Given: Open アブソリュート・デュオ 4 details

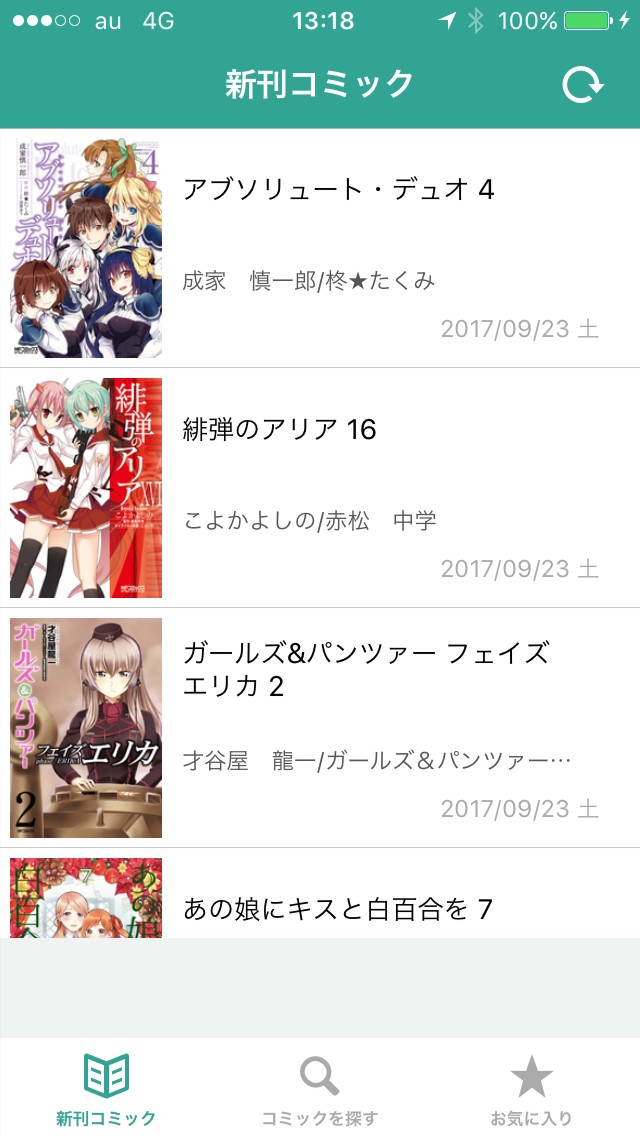Looking at the screenshot, I should coord(338,190).
